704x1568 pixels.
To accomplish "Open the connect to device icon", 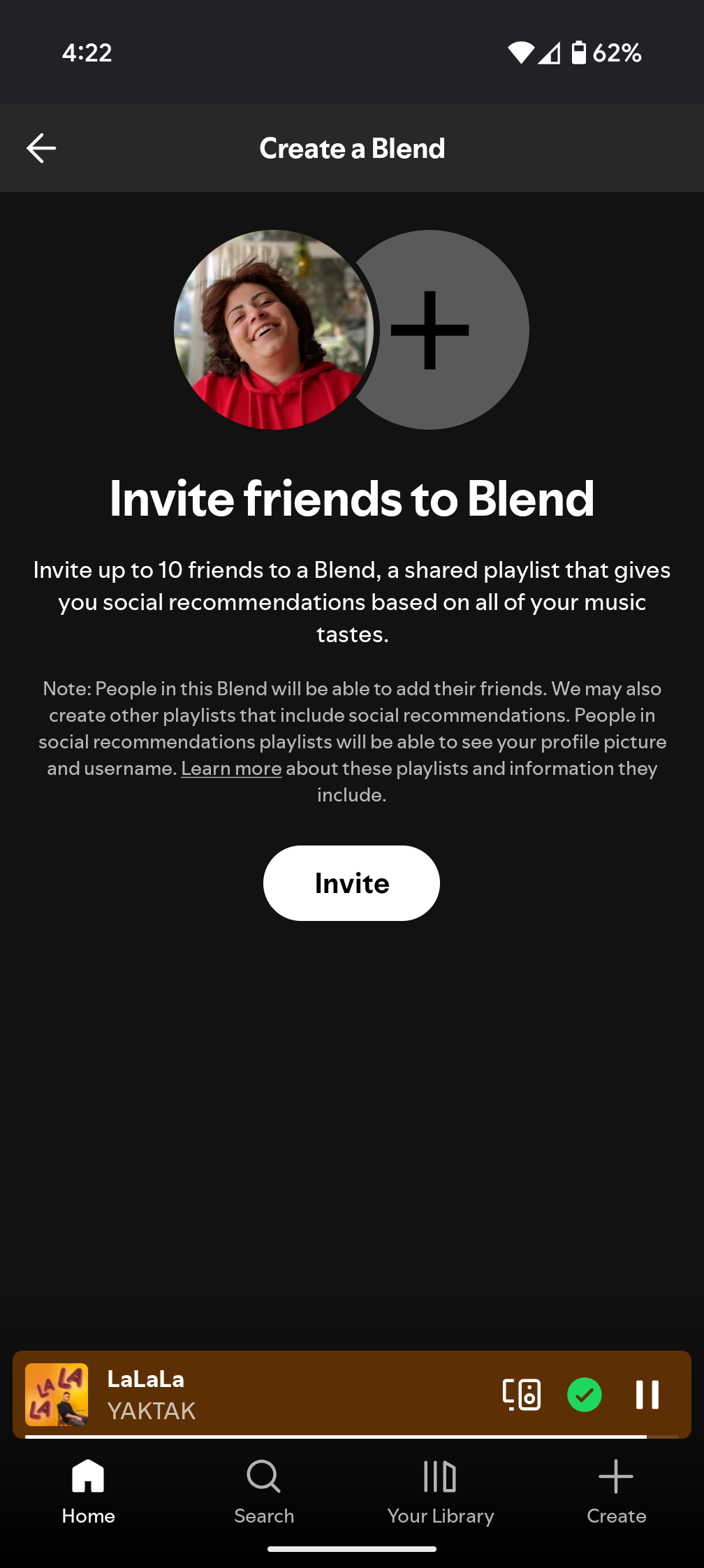I will [x=521, y=1395].
